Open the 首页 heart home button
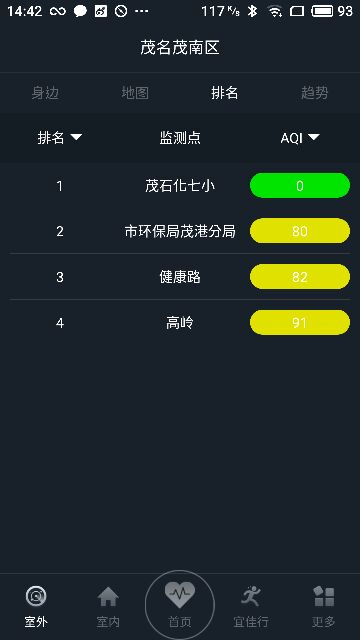The height and width of the screenshot is (640, 360). click(180, 605)
